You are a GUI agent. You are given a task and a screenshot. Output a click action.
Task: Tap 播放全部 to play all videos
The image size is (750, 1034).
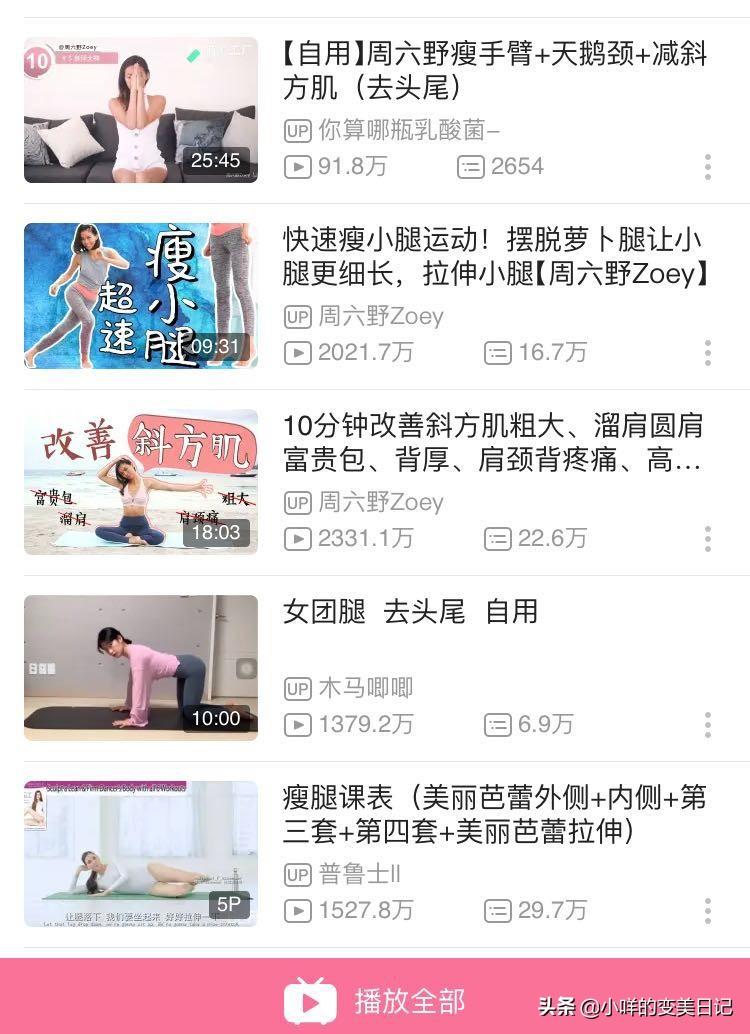click(x=375, y=1000)
